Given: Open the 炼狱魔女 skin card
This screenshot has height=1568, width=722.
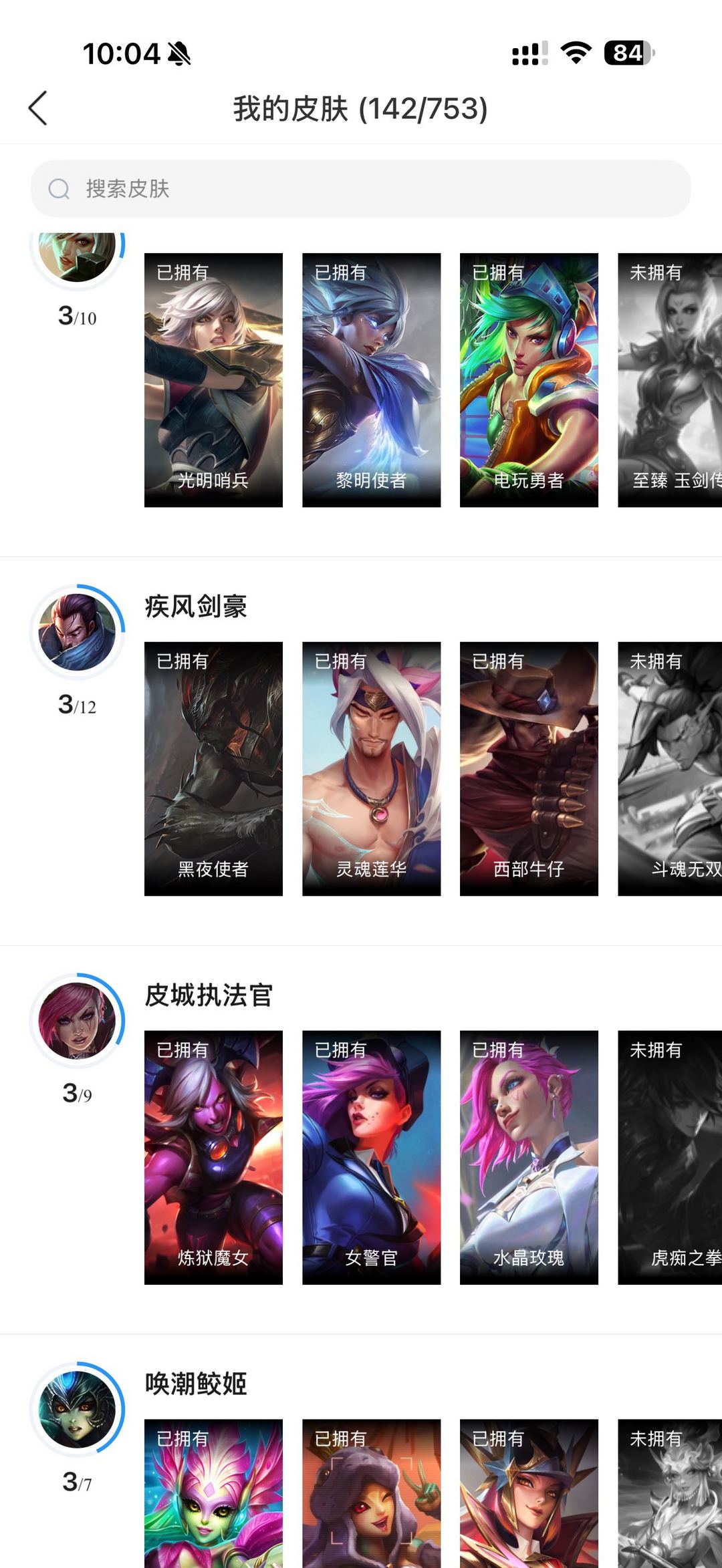Looking at the screenshot, I should (x=213, y=1157).
